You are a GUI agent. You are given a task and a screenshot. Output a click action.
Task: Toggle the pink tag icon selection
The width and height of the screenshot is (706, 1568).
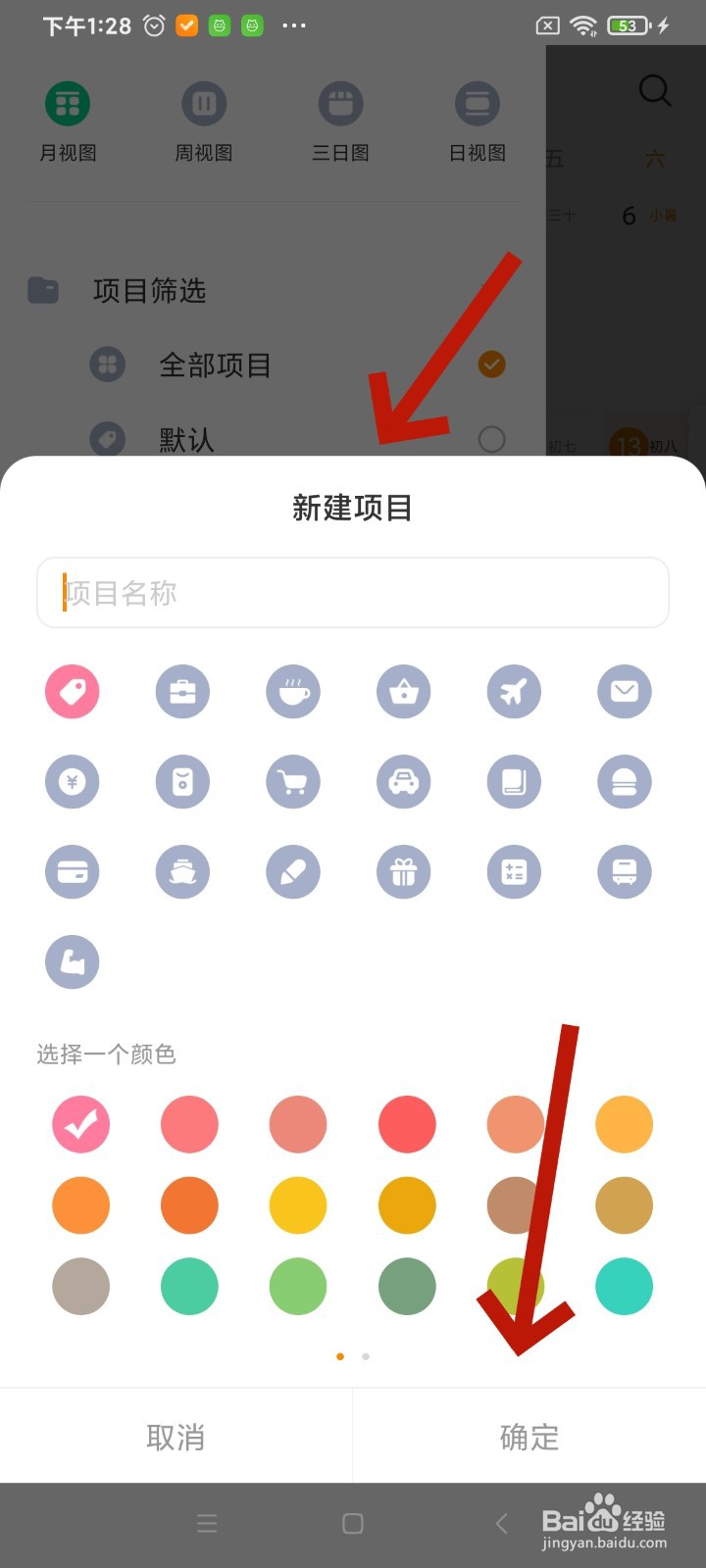tap(72, 692)
